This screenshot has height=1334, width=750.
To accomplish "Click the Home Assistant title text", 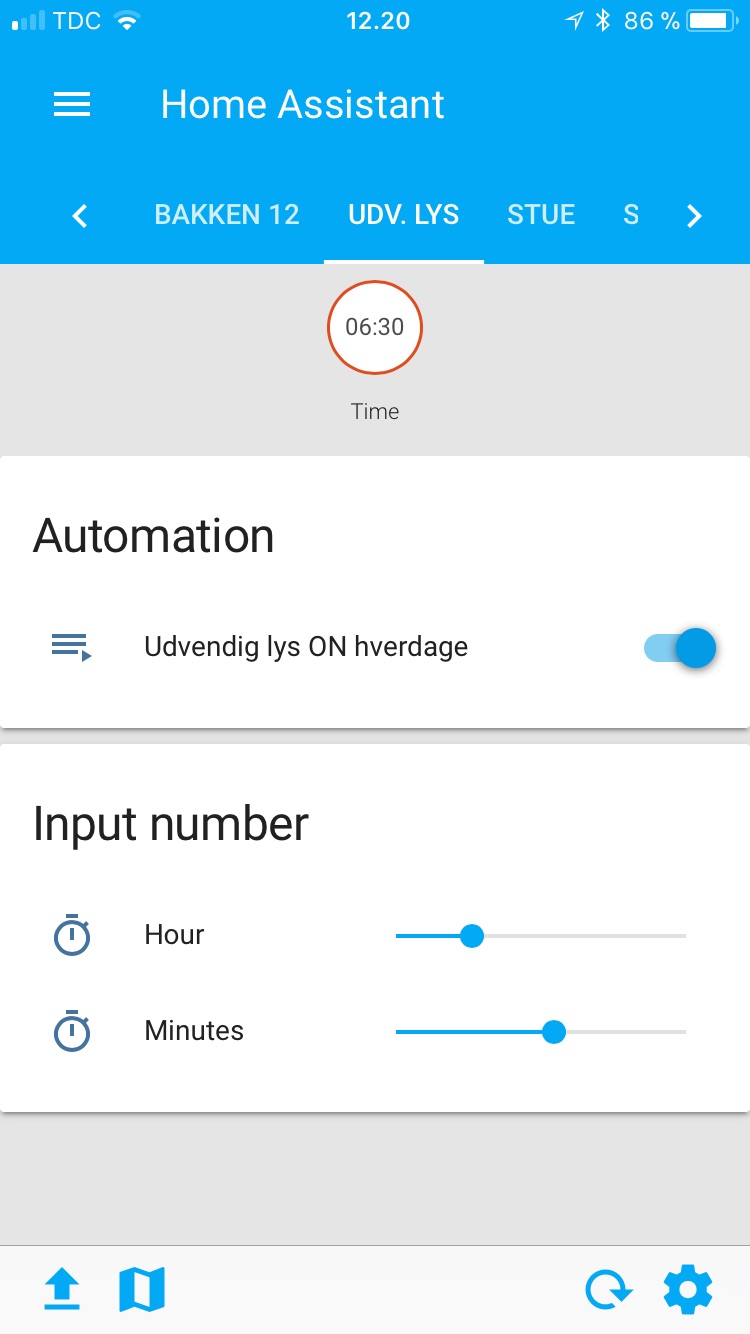I will tap(303, 104).
